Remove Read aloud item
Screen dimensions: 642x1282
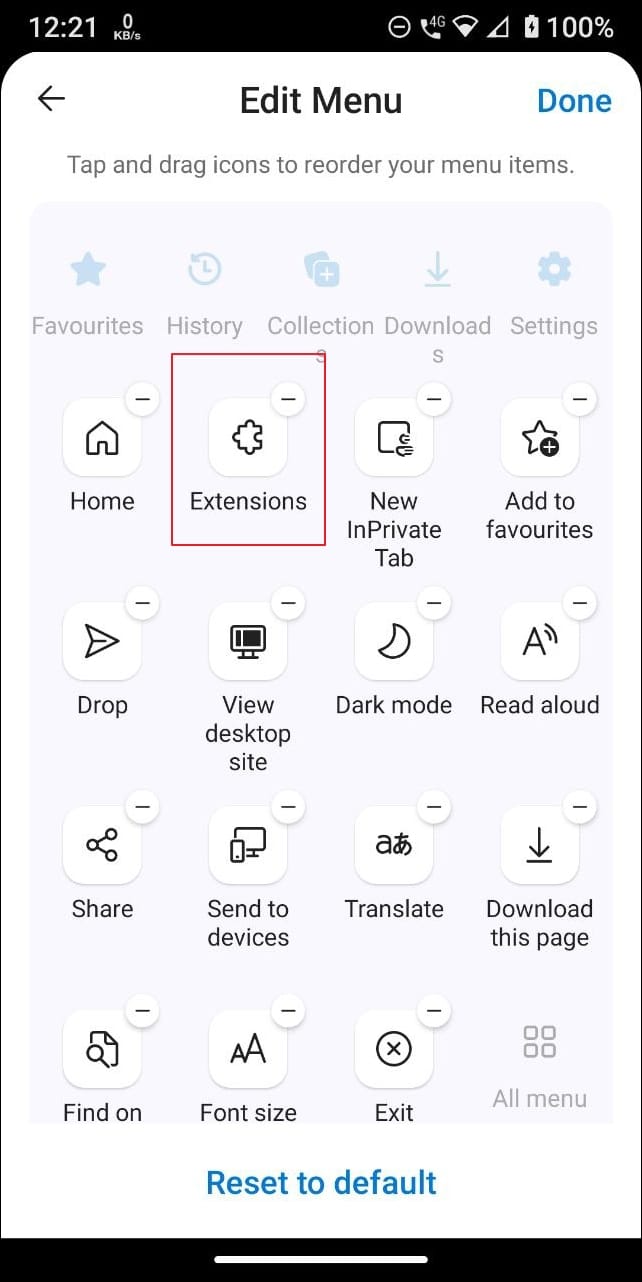580,603
